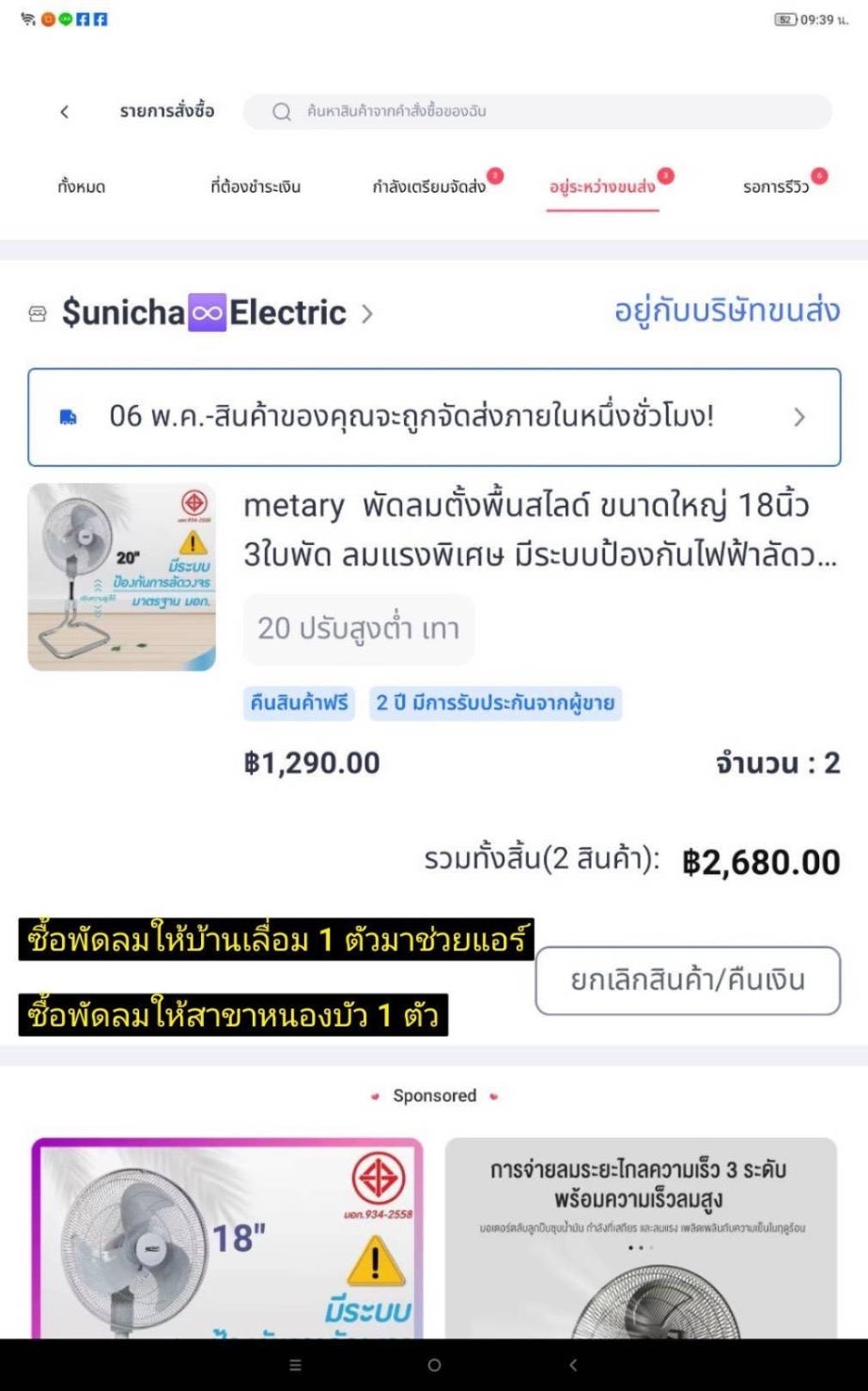
Task: Tap the ยกเลิกสินค้า/คืนเงิน button
Action: pos(688,980)
